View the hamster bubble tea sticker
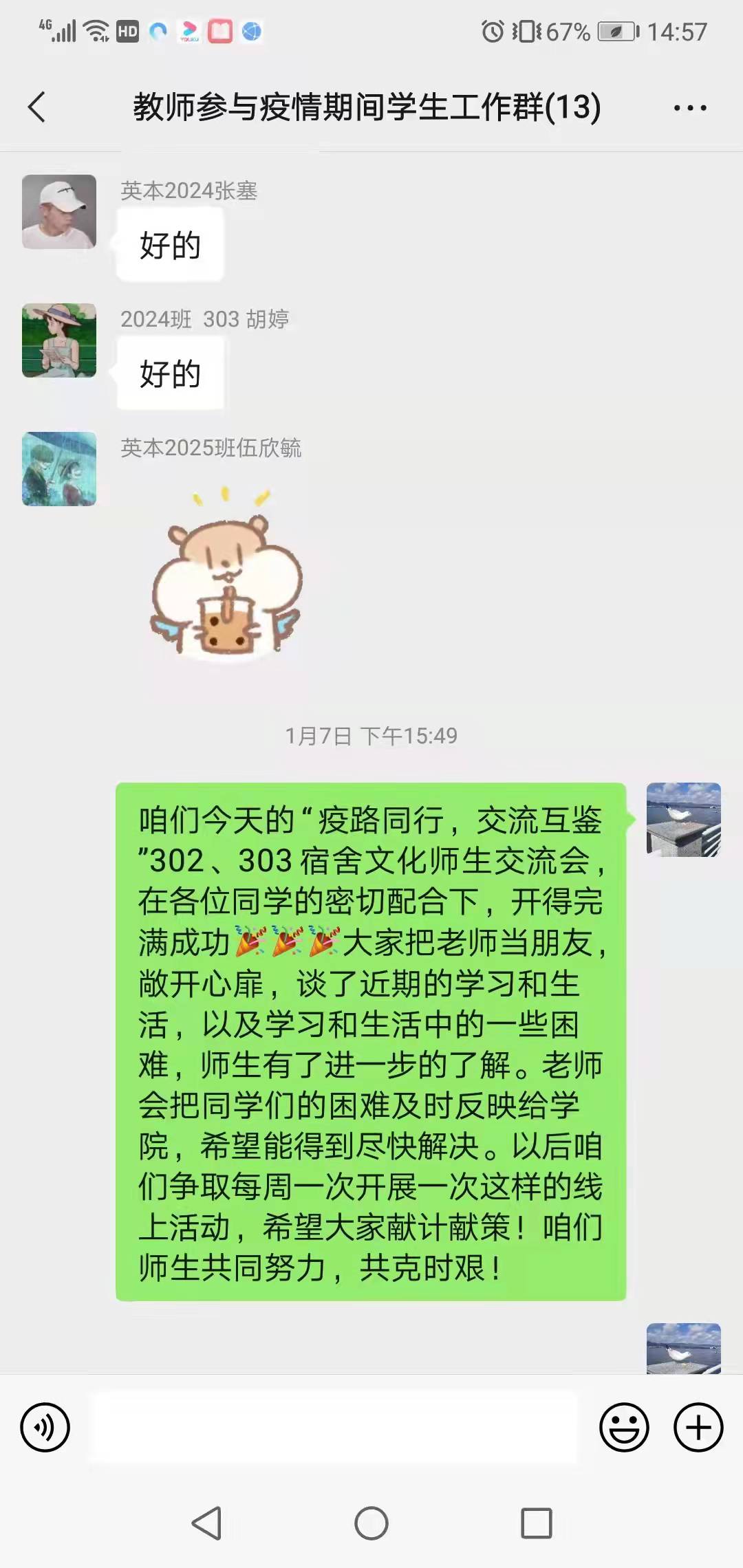The height and width of the screenshot is (1568, 743). 227,574
